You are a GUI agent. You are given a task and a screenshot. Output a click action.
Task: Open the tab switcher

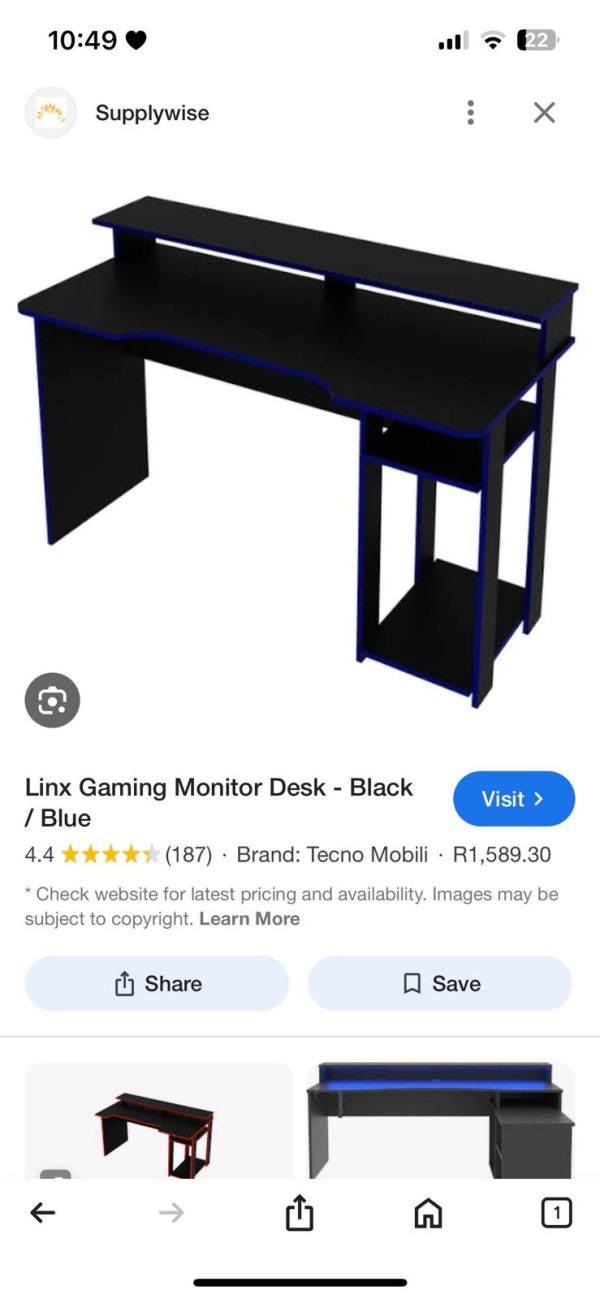tap(556, 1213)
